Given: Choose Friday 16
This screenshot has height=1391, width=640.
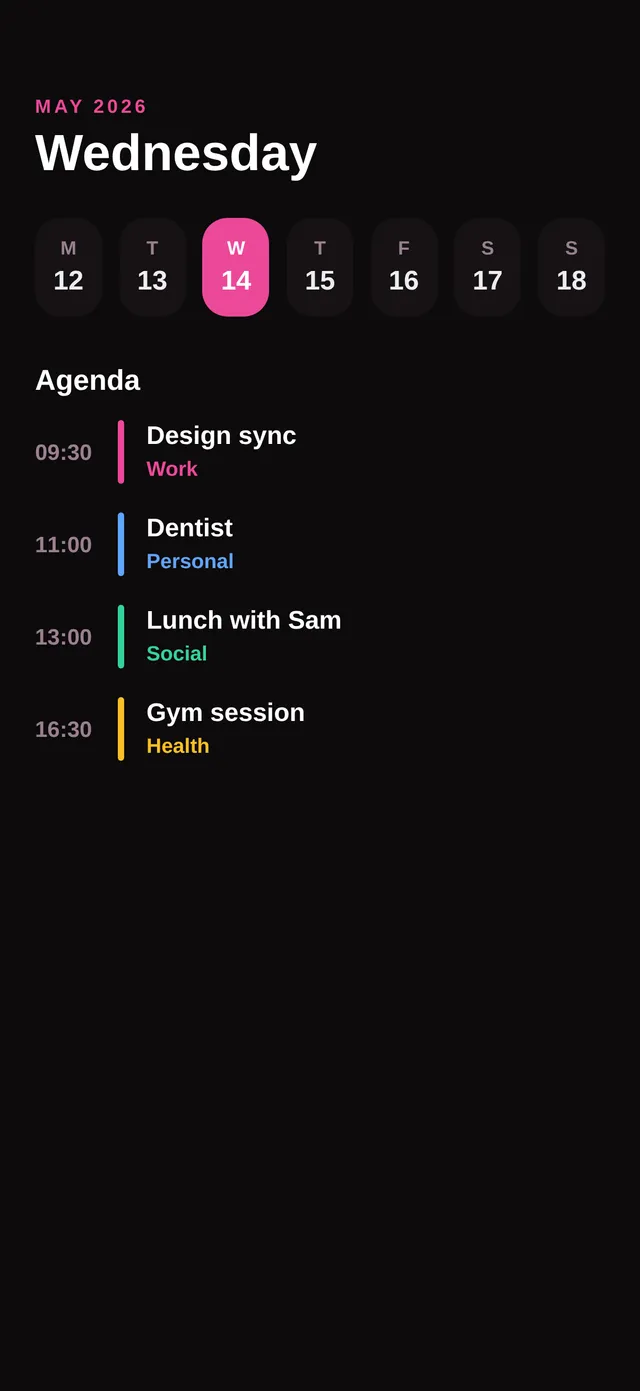Looking at the screenshot, I should (404, 267).
